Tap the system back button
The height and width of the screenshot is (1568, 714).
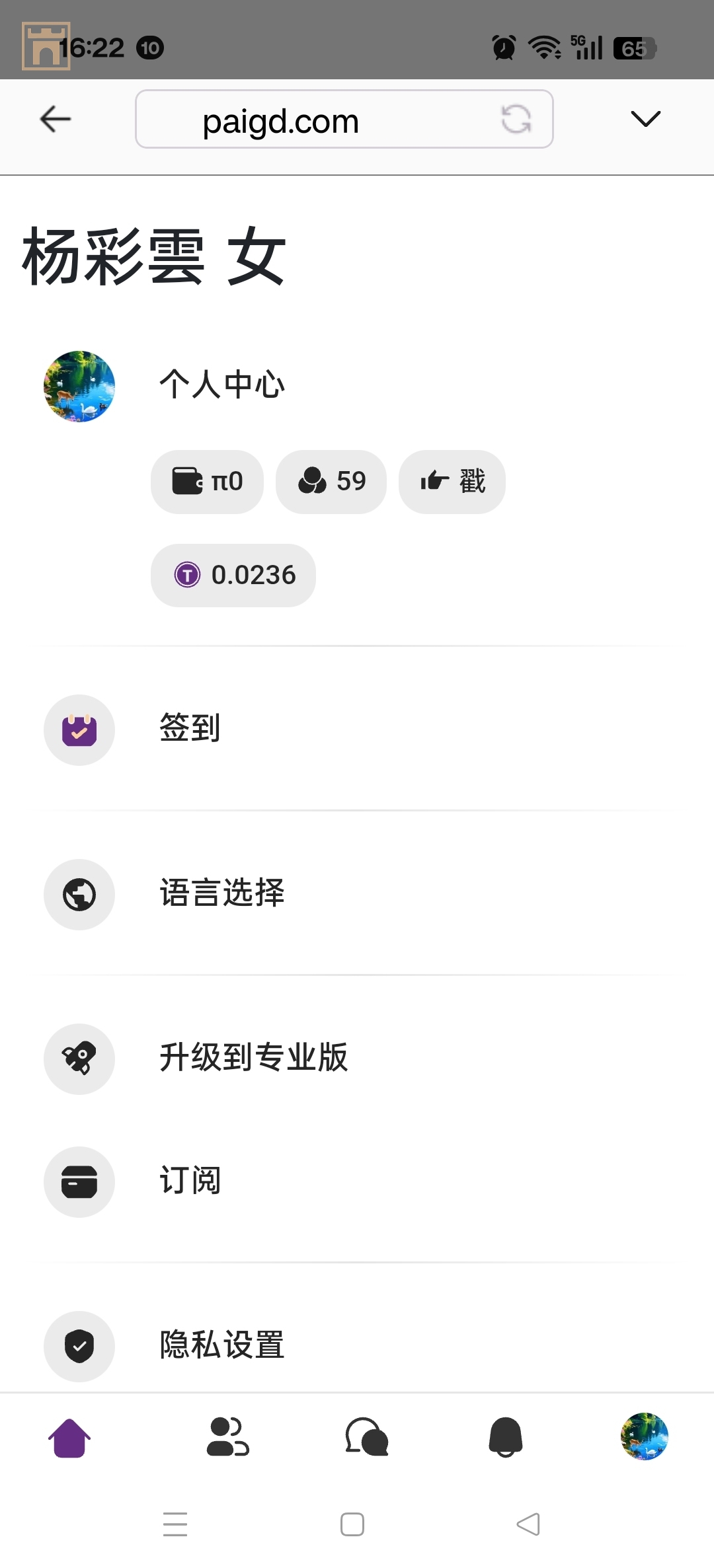[528, 1524]
